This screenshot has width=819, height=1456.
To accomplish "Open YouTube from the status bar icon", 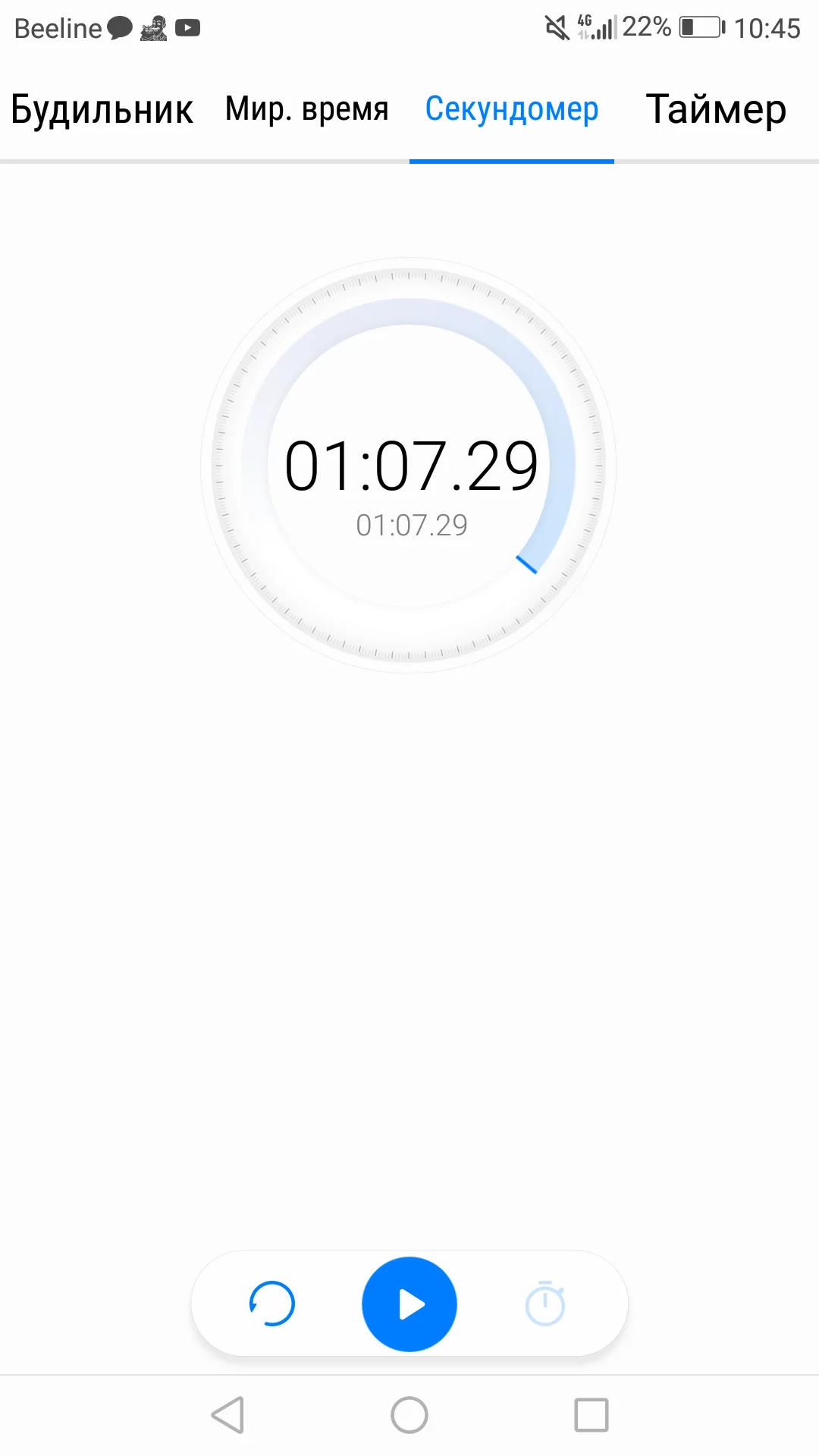I will [187, 28].
